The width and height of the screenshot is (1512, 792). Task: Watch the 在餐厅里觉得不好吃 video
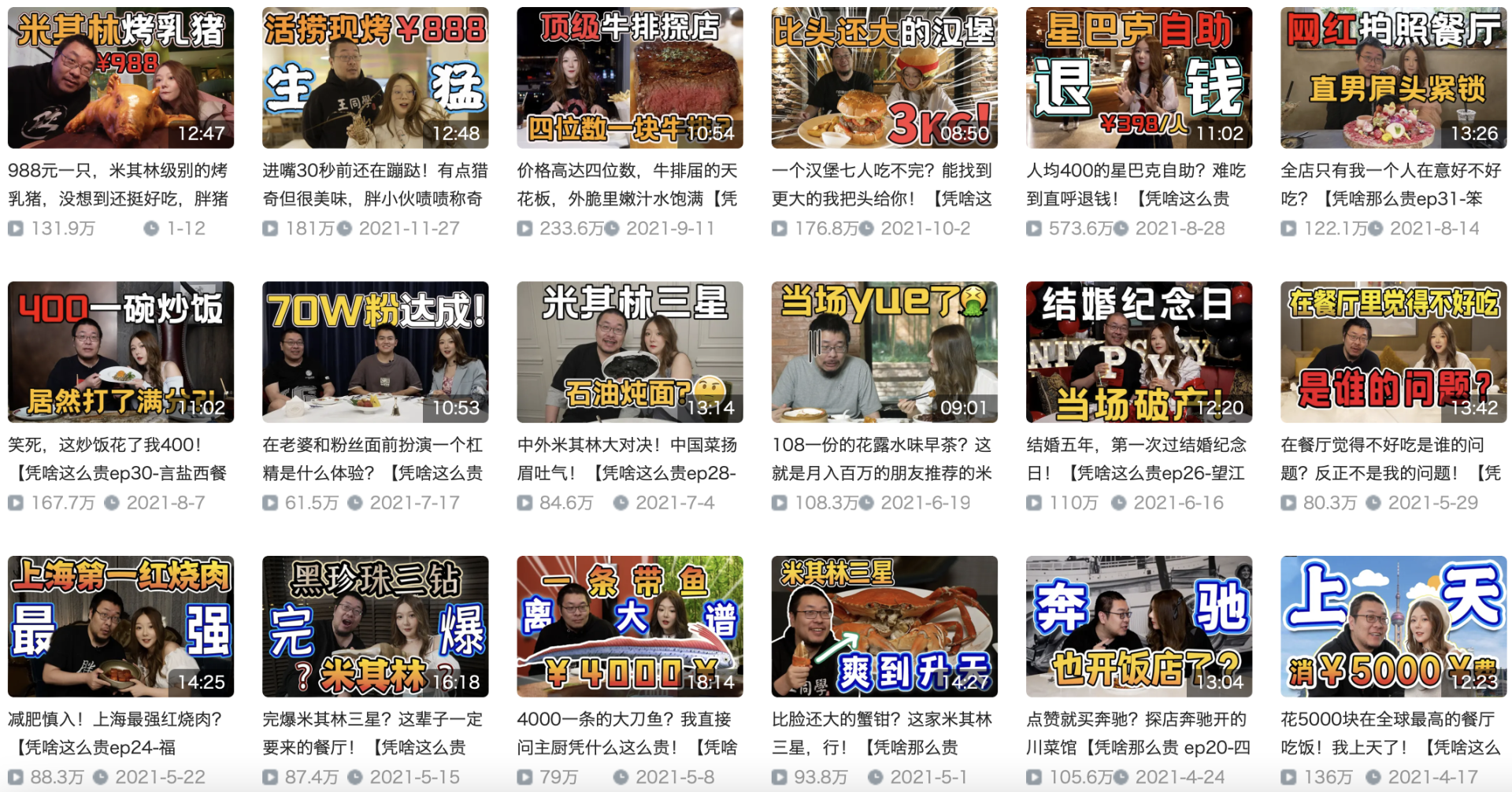1393,352
